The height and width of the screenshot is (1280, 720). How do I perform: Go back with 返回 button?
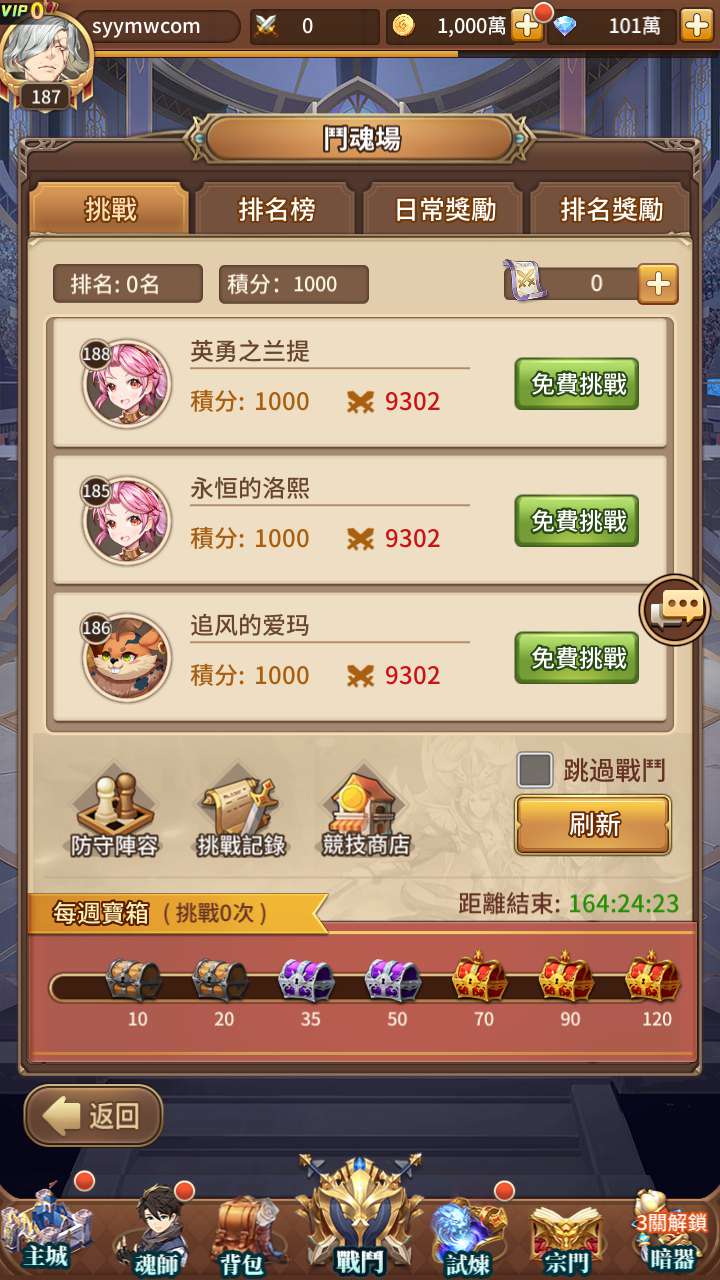click(94, 1116)
